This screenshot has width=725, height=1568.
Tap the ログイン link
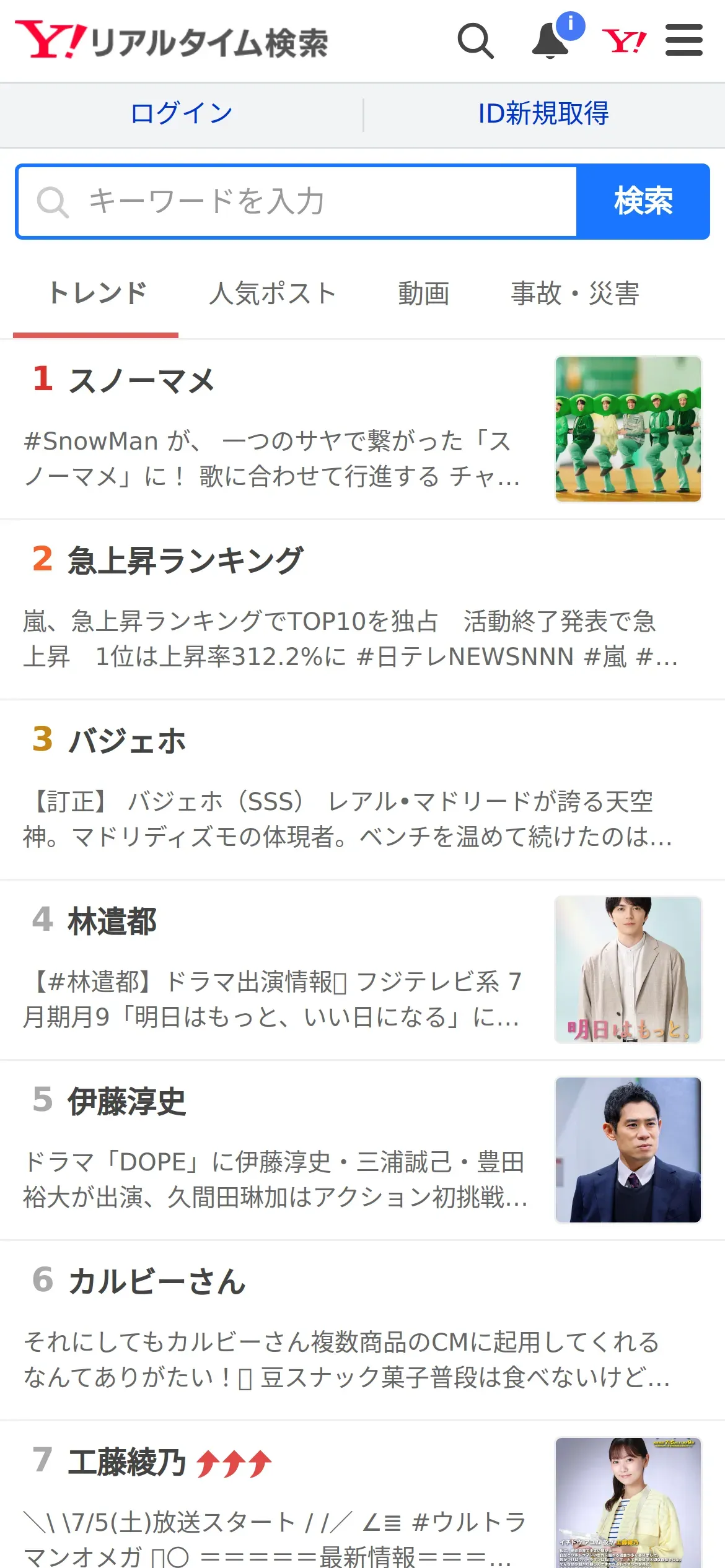[x=182, y=113]
